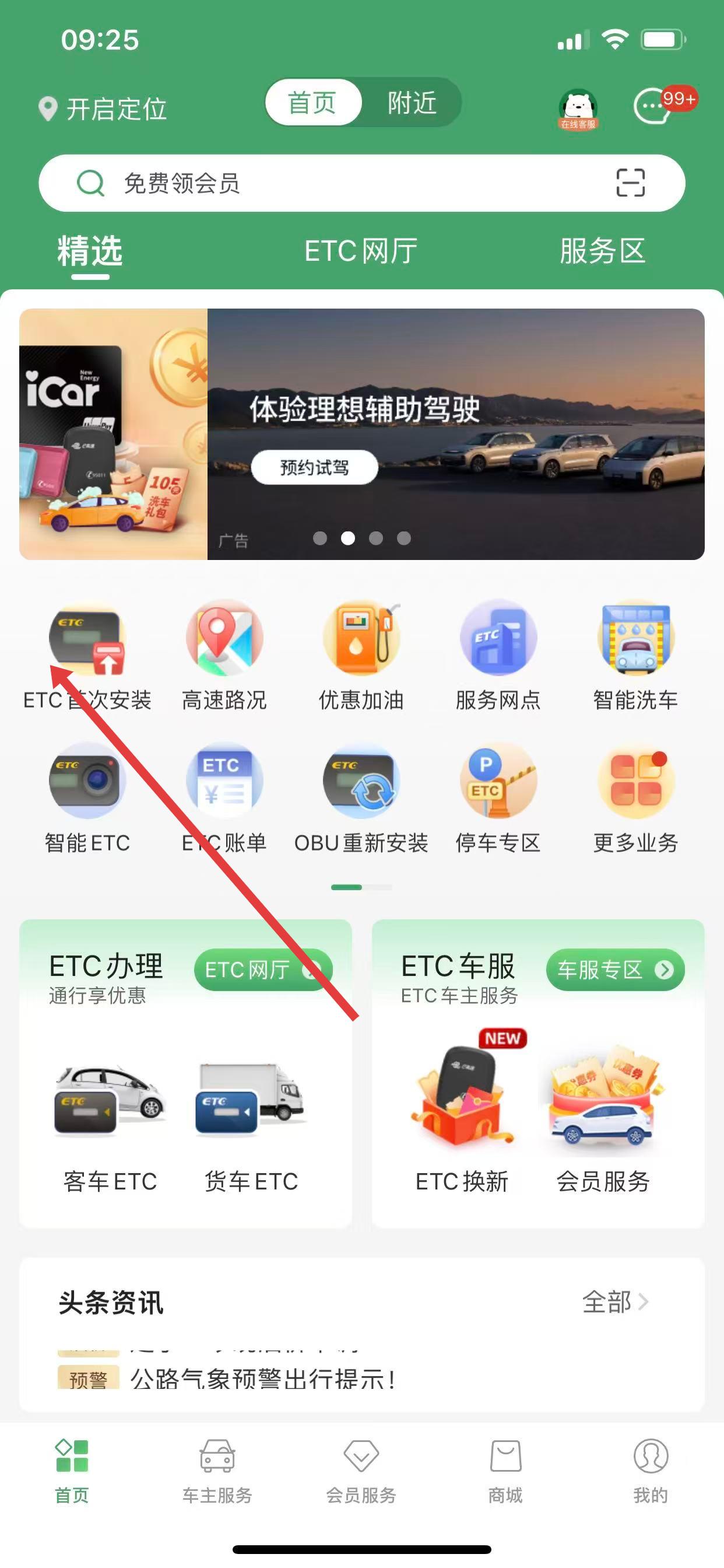Viewport: 724px width, 1568px height.
Task: Open the online customer service bear icon
Action: click(577, 109)
